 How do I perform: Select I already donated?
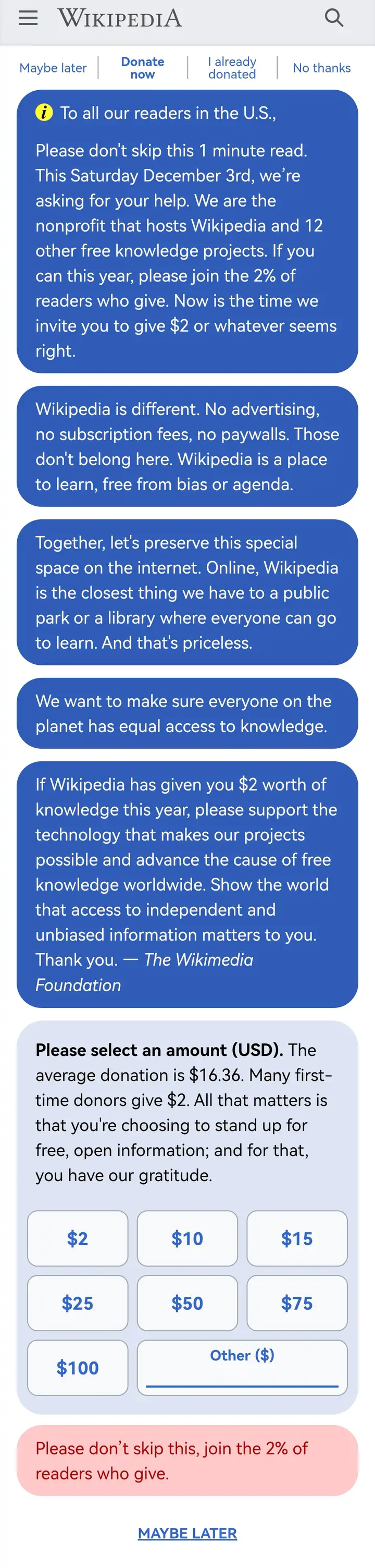(232, 68)
